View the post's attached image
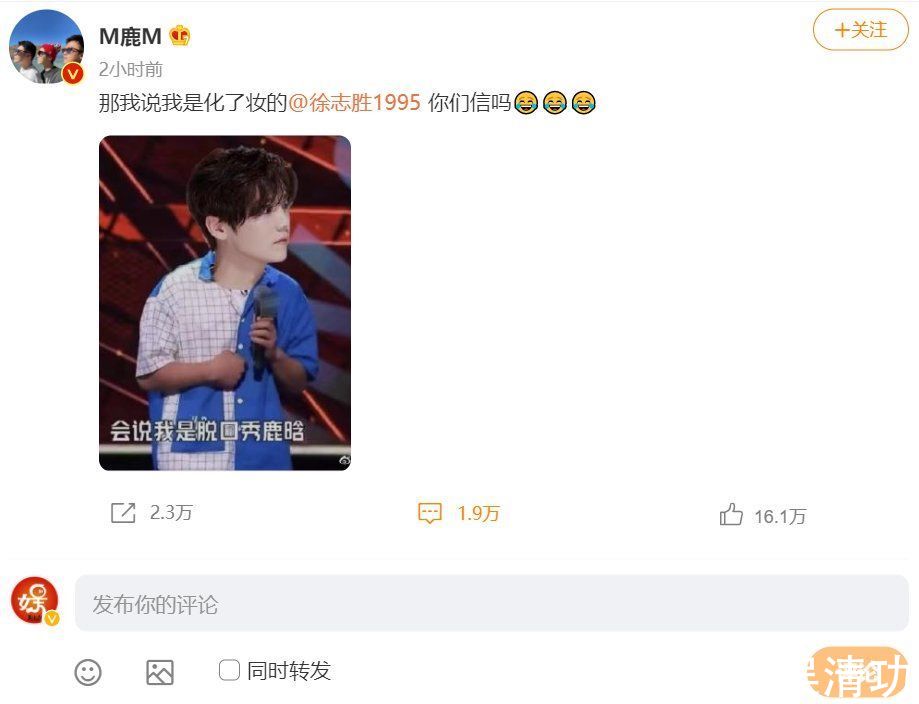 (225, 303)
